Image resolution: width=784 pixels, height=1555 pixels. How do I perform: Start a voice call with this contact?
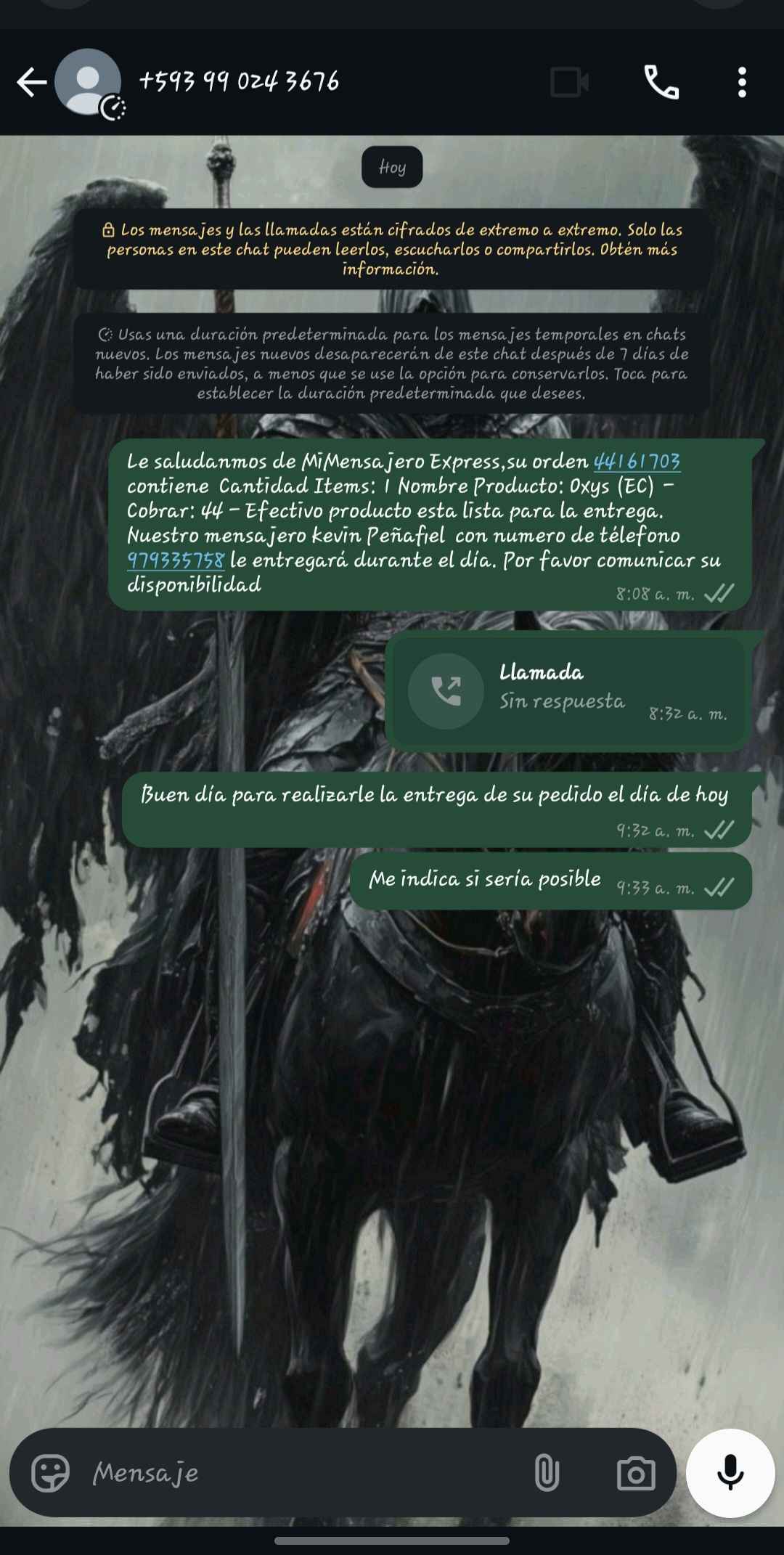661,82
